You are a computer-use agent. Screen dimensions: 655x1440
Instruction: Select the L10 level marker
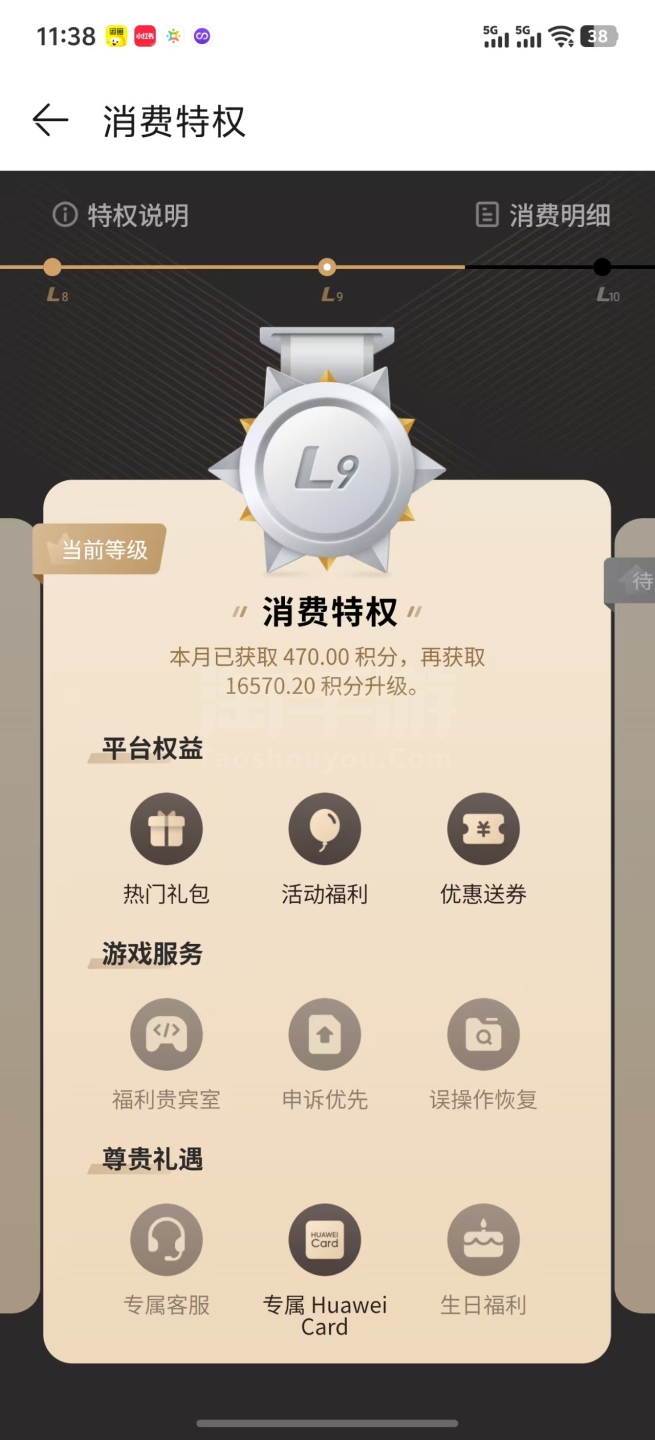coord(602,268)
